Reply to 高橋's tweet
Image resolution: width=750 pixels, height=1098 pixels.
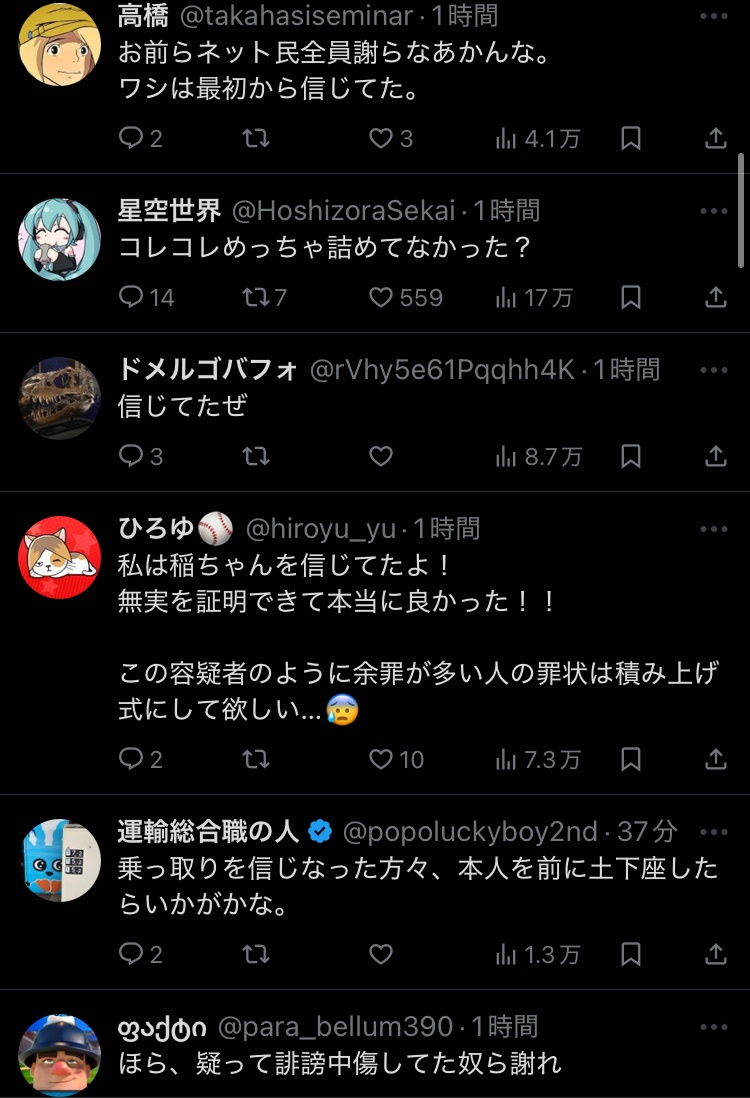pos(132,139)
